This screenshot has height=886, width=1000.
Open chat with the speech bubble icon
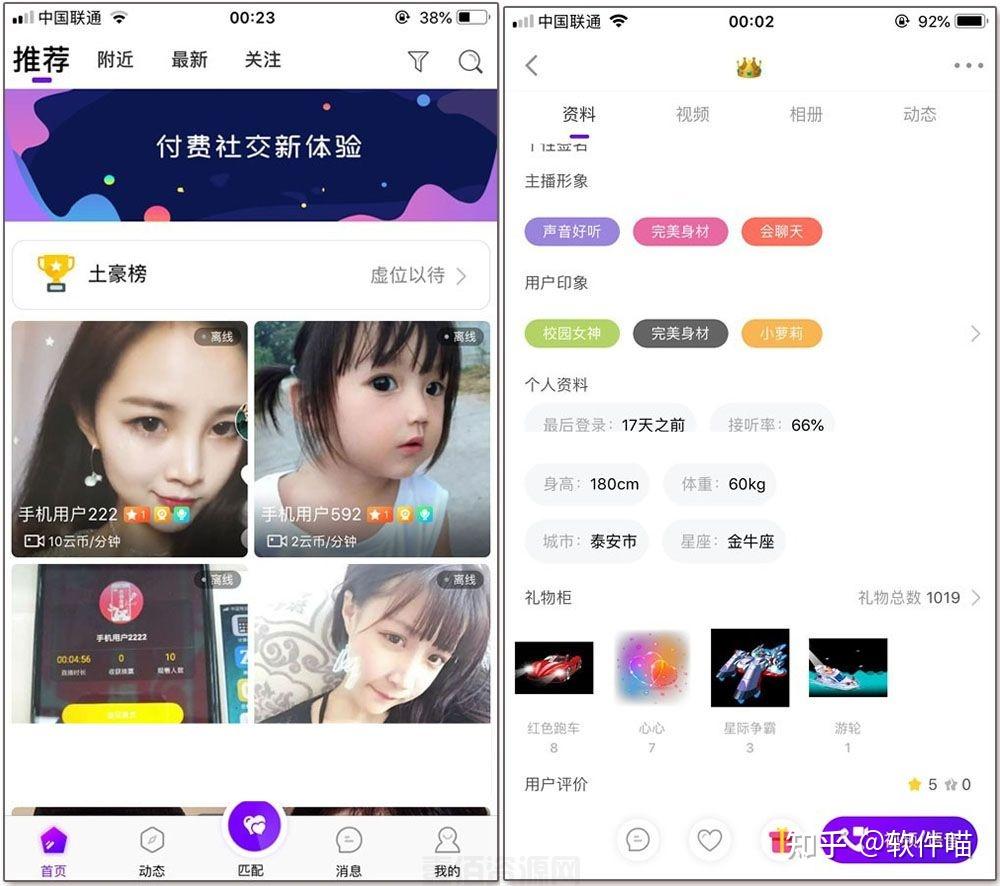[637, 840]
